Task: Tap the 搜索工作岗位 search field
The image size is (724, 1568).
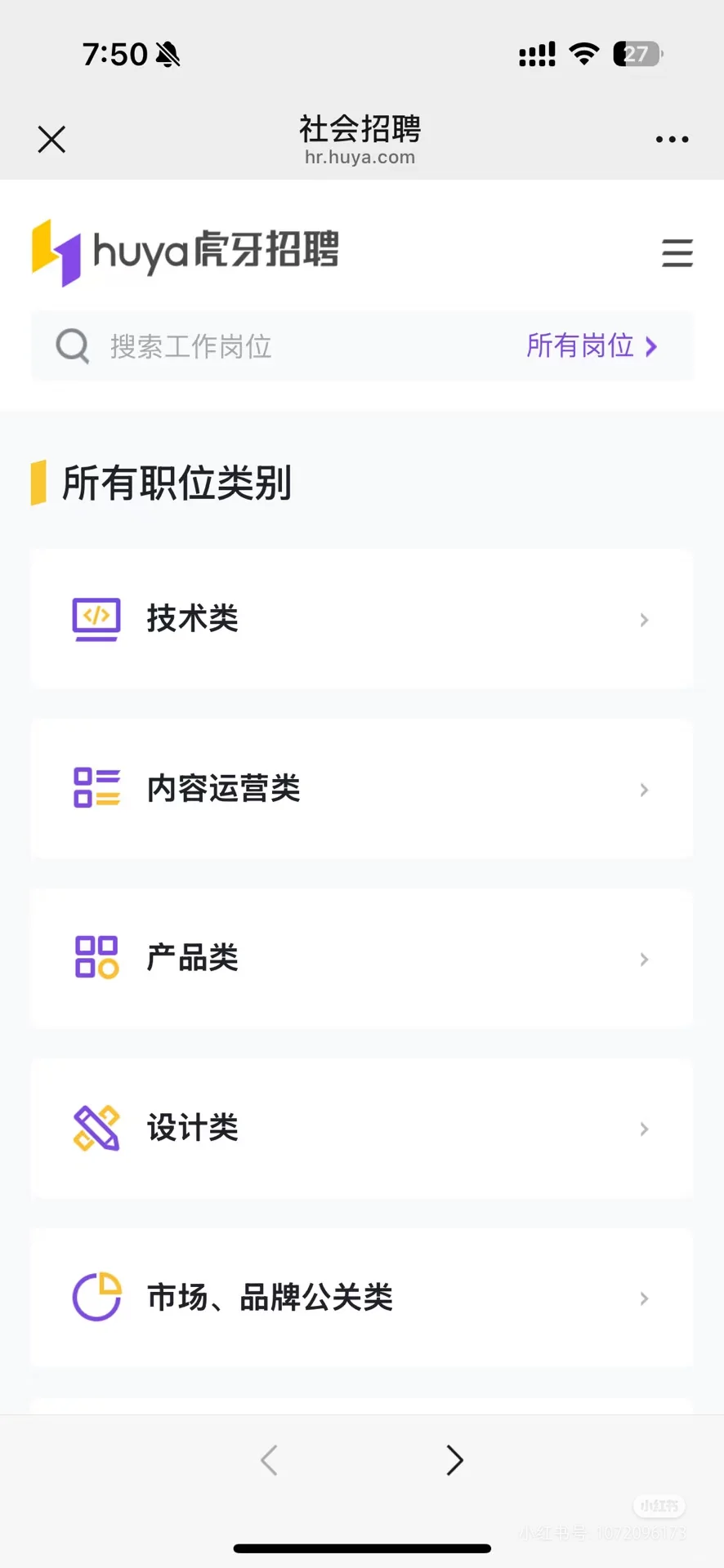Action: point(278,346)
